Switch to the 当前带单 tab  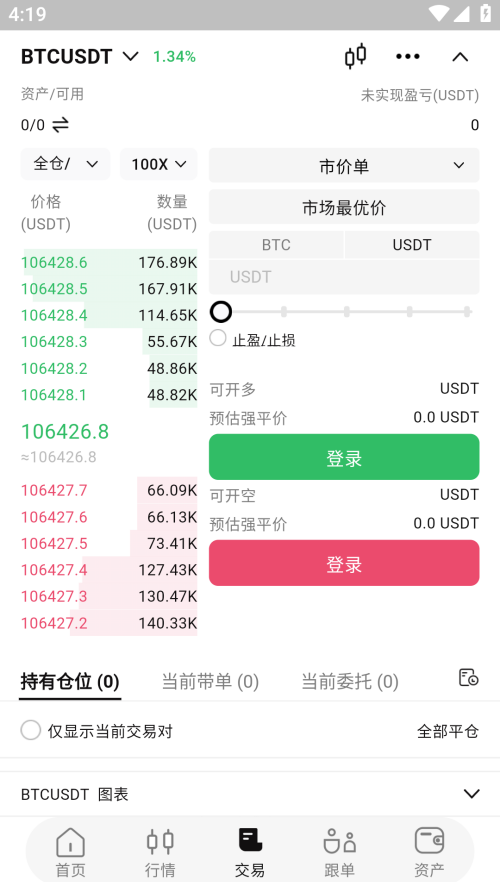coord(210,681)
